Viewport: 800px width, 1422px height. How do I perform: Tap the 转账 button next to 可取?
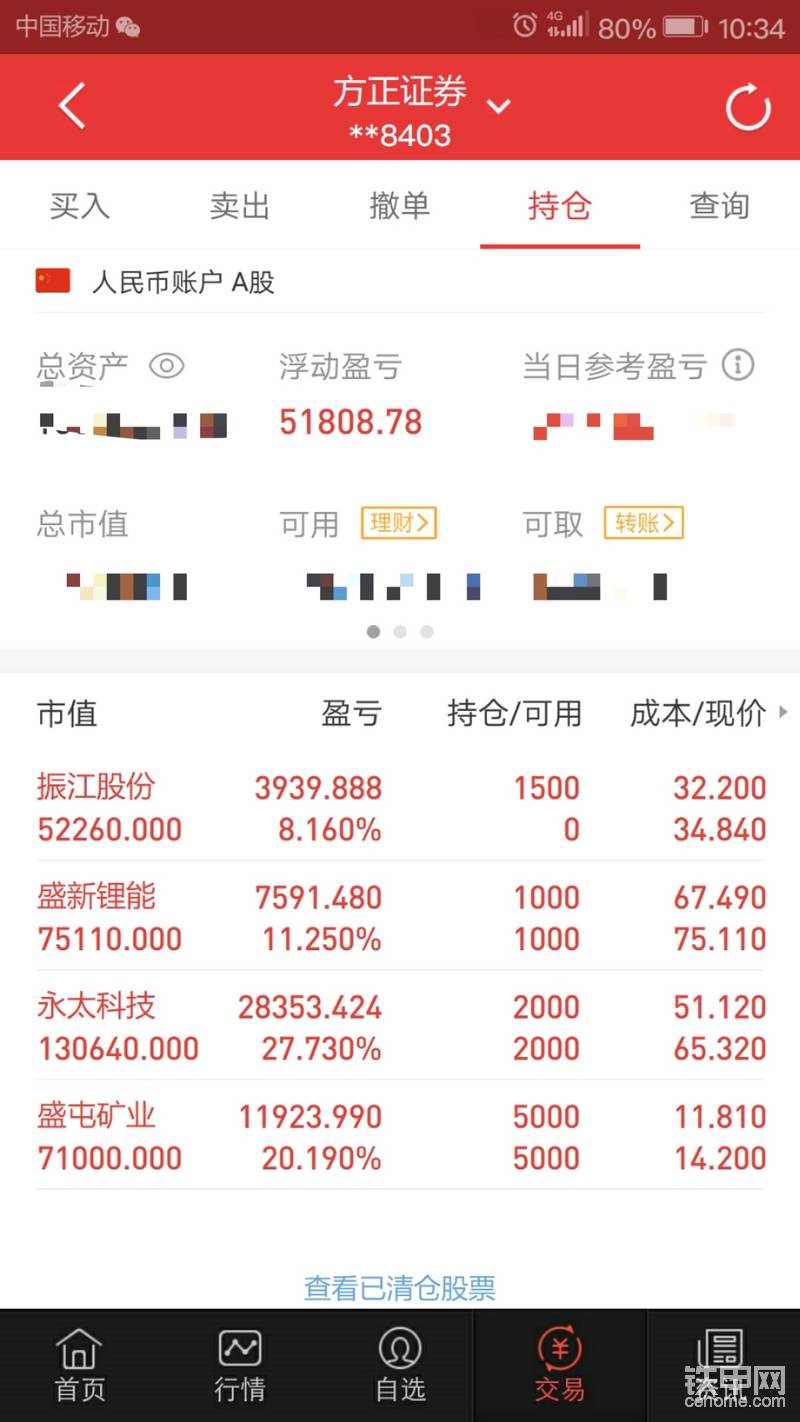coord(643,522)
